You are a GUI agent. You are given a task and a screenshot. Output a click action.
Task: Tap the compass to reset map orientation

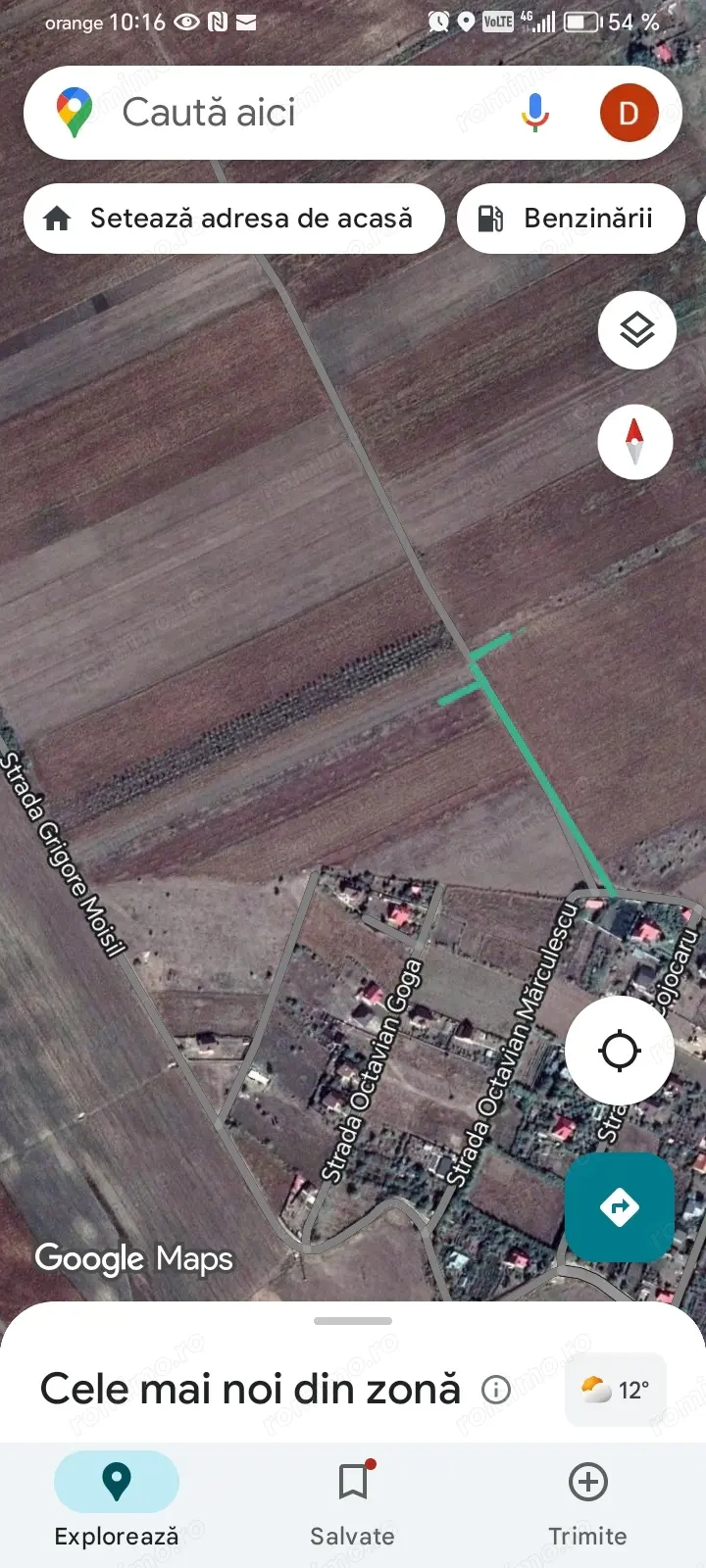[635, 441]
